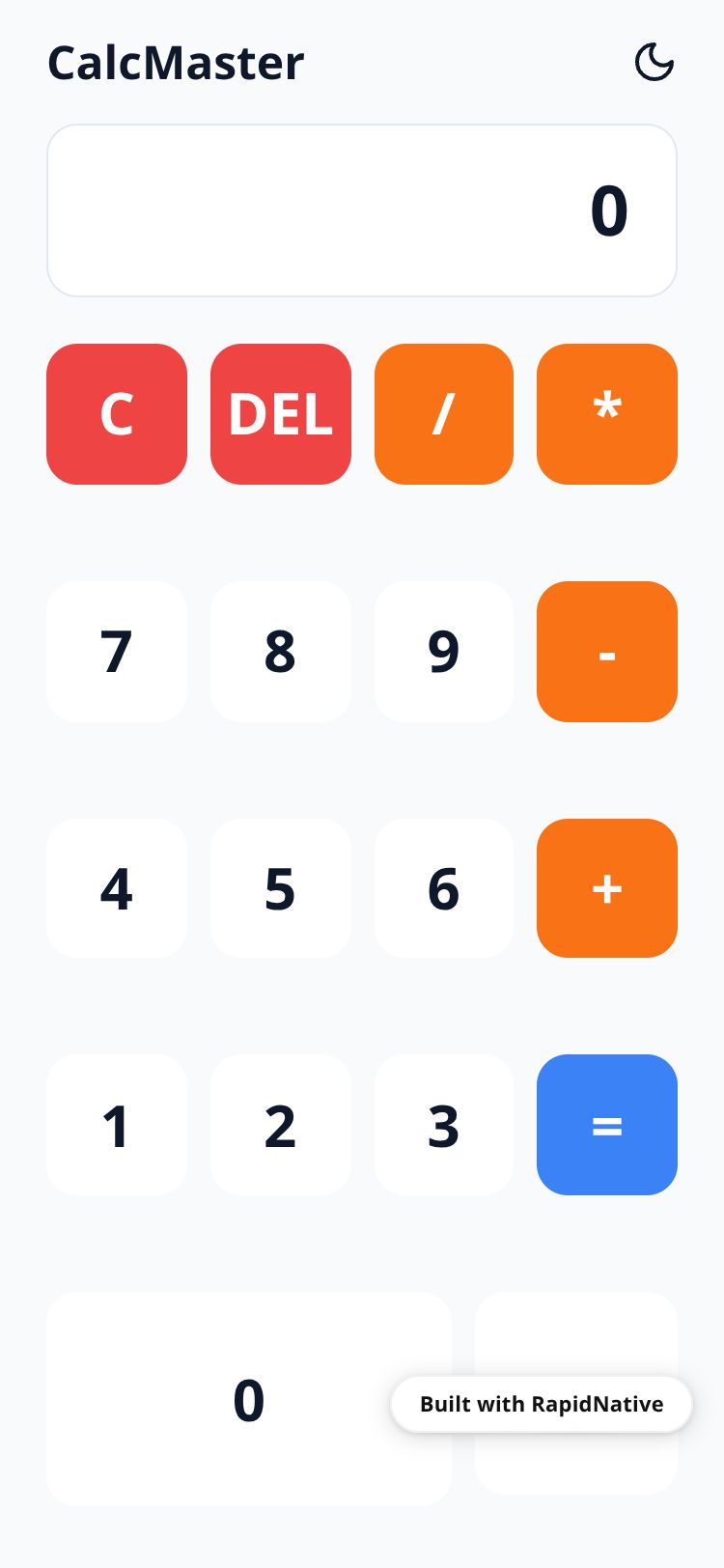724x1568 pixels.
Task: Select the multiply operator
Action: (607, 414)
